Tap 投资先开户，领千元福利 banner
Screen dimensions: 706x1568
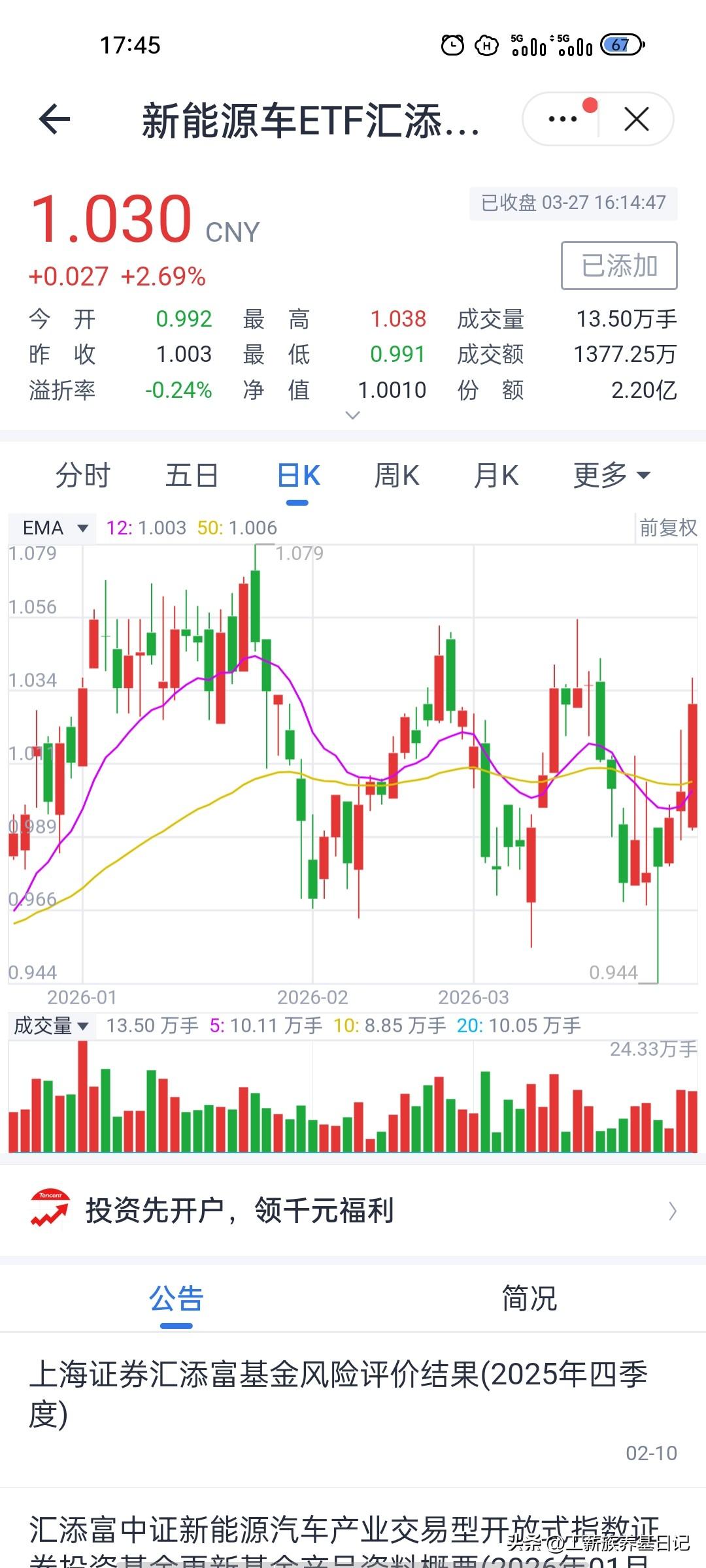[241, 1211]
